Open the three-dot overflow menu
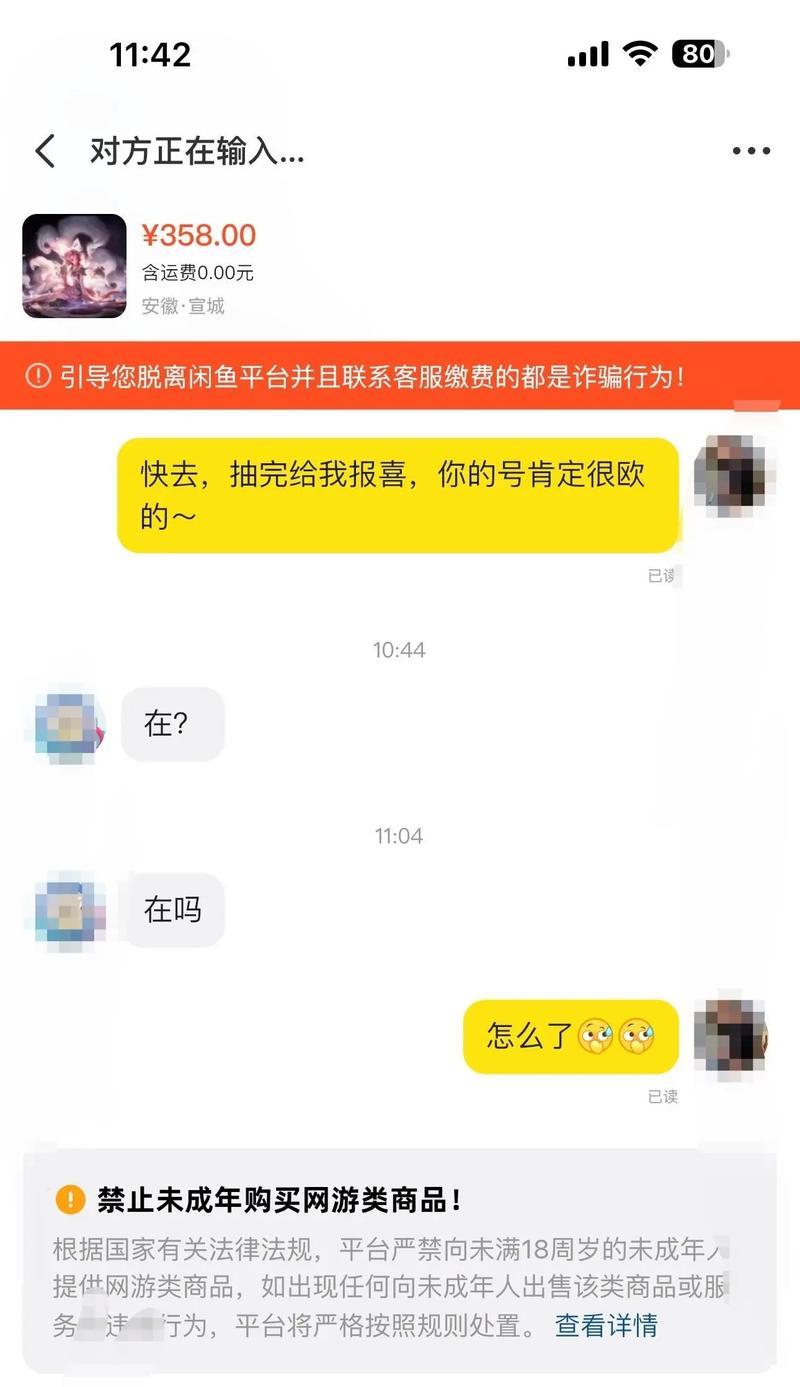Screen dimensions: 800x1387 (x=751, y=152)
